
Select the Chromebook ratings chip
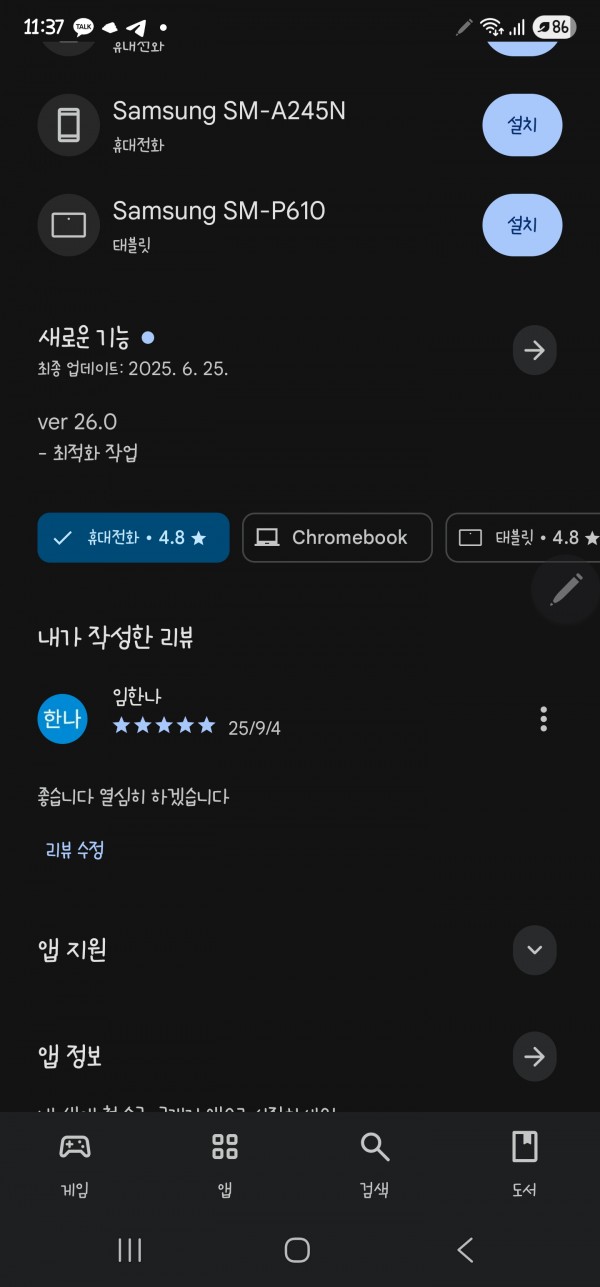tap(337, 538)
